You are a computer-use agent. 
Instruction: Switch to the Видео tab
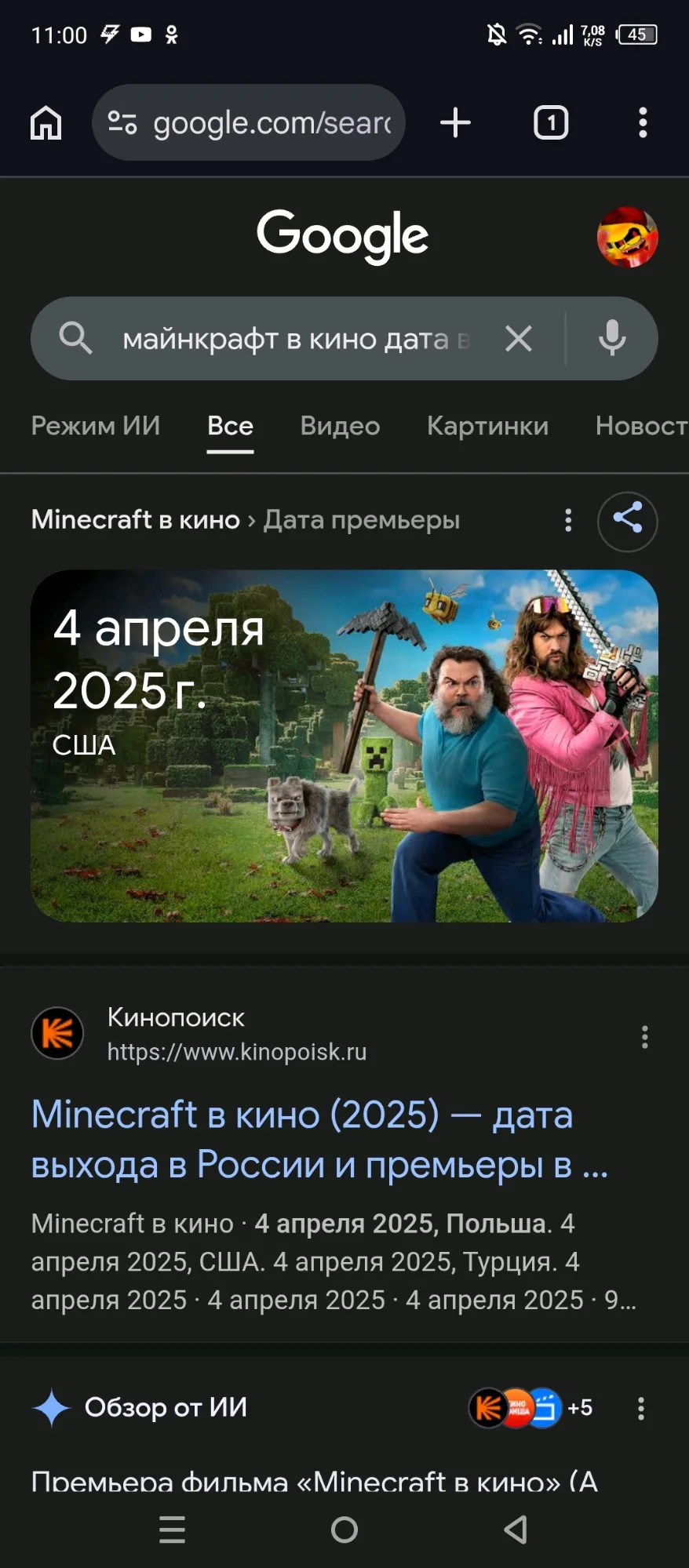click(x=340, y=426)
